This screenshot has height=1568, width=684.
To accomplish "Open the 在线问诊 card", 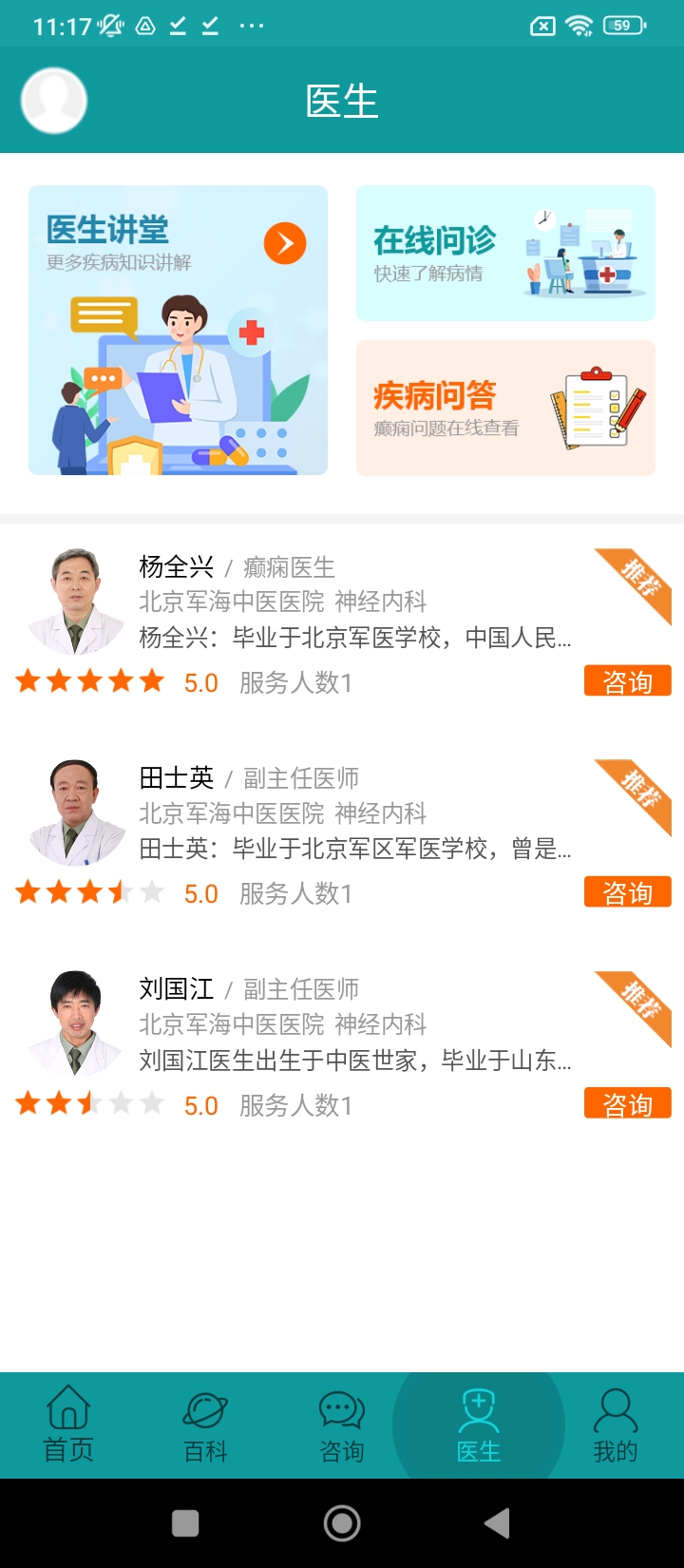I will click(x=505, y=253).
